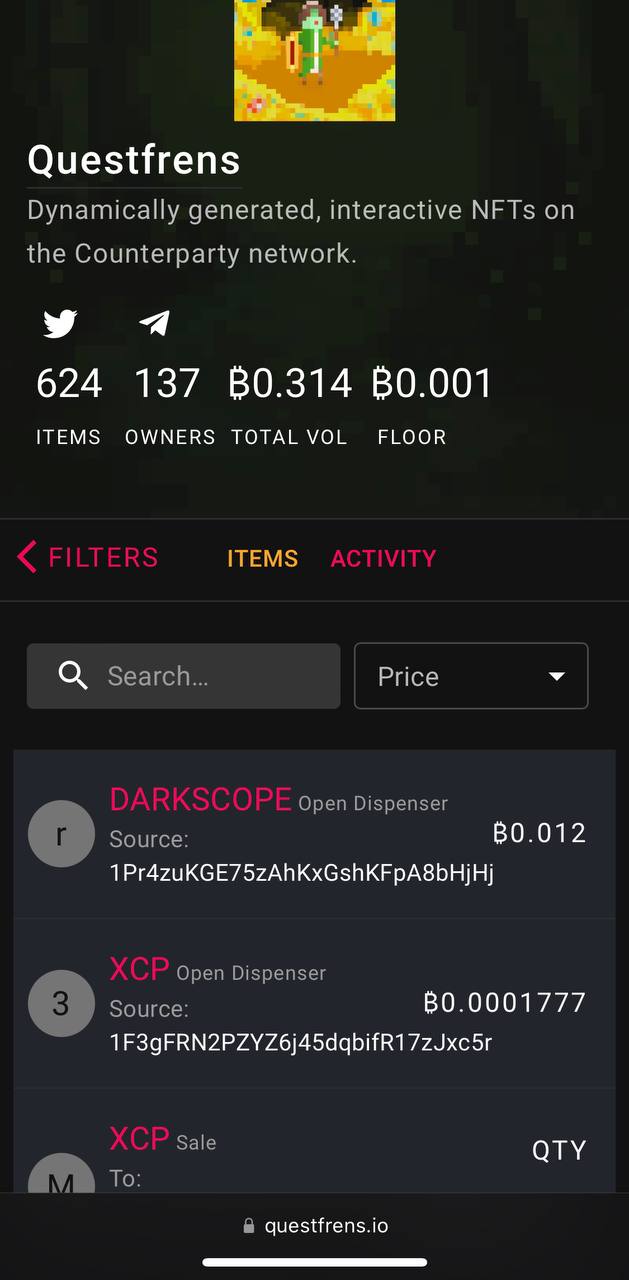Open the Telegram channel icon

click(154, 323)
